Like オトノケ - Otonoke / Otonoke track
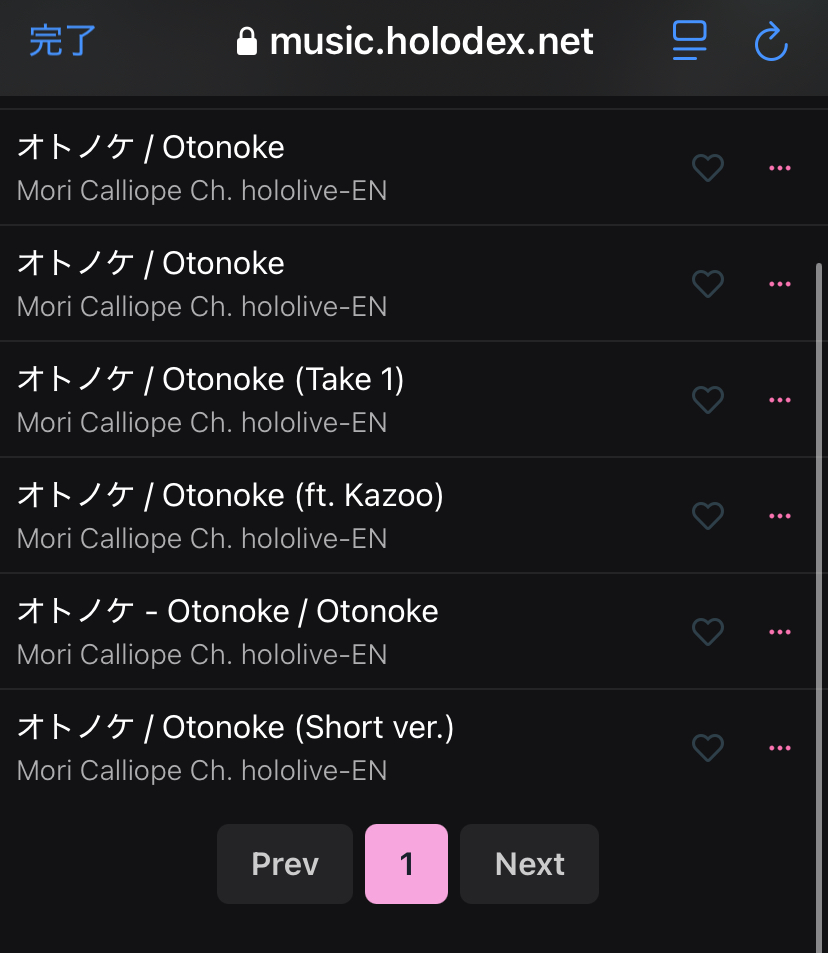Image resolution: width=828 pixels, height=953 pixels. tap(708, 632)
